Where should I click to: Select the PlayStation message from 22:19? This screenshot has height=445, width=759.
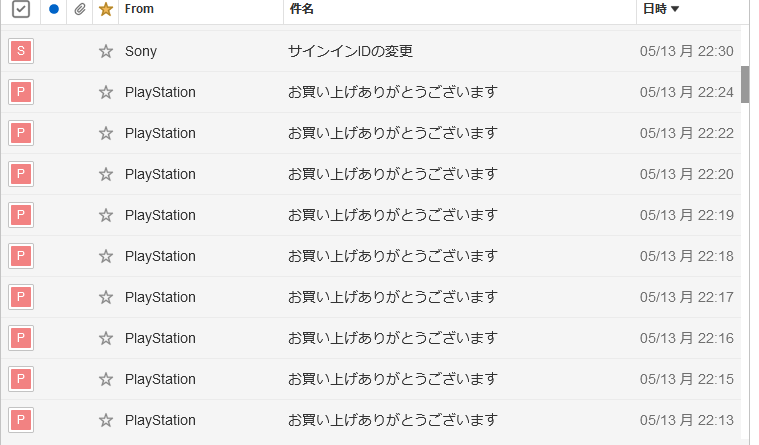click(21, 215)
